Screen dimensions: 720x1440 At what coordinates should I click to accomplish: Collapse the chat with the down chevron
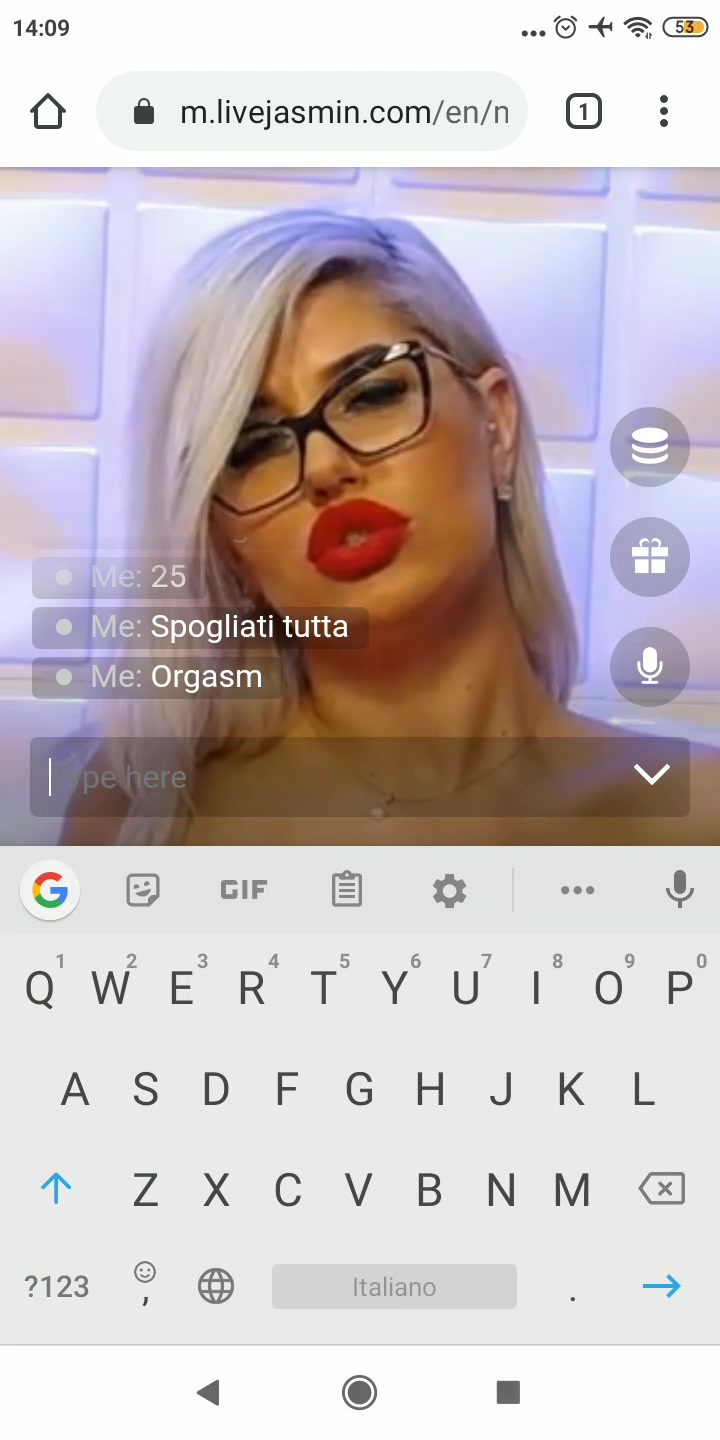(x=652, y=775)
